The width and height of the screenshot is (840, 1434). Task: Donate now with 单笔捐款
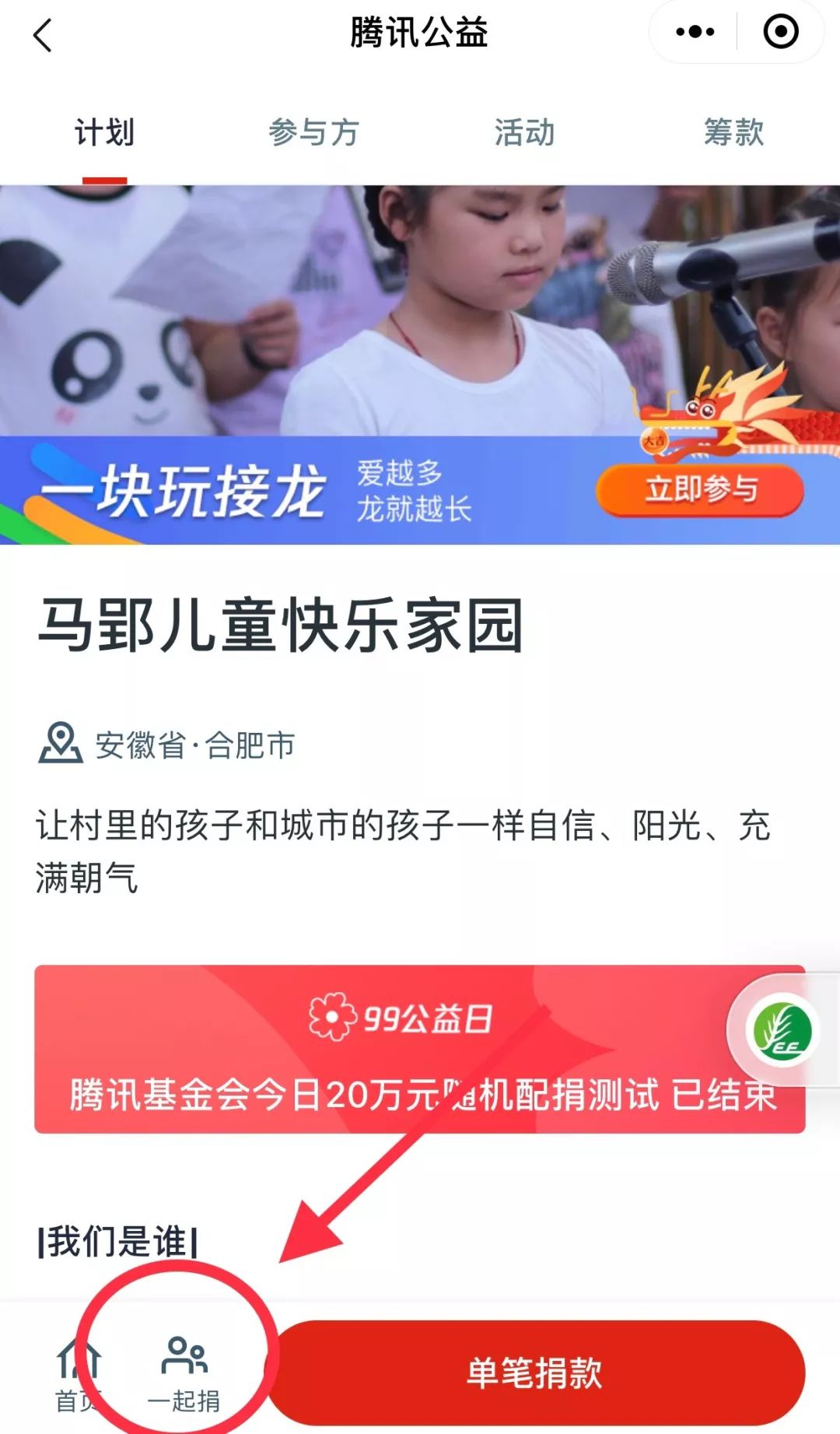(x=534, y=1373)
